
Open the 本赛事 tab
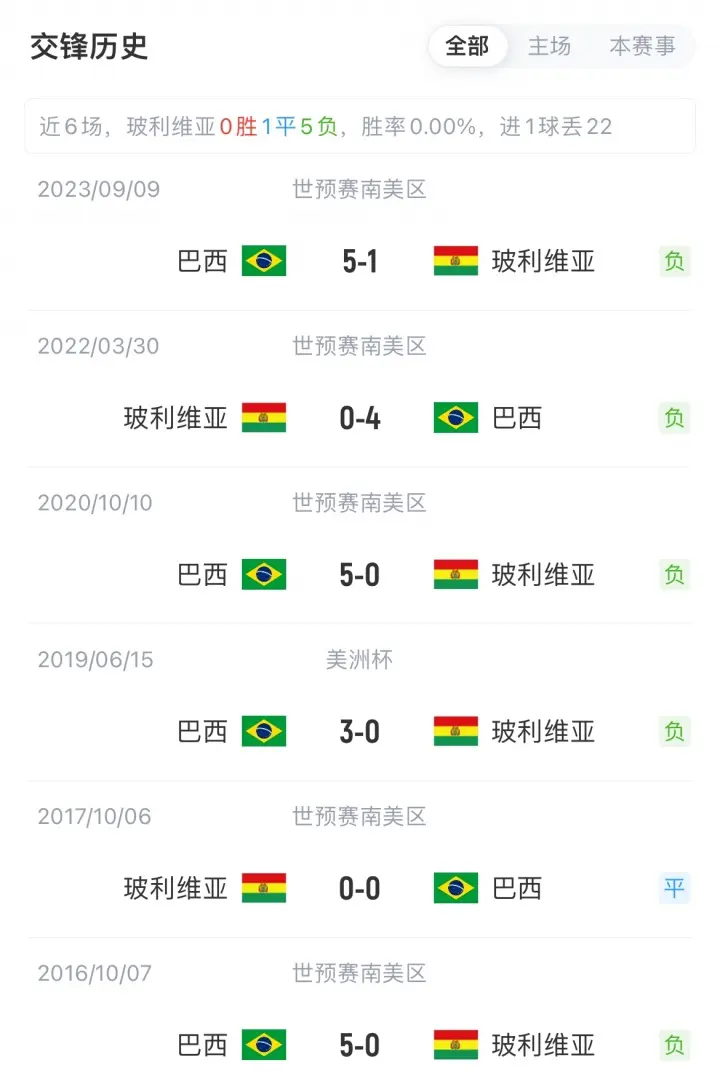coord(642,46)
